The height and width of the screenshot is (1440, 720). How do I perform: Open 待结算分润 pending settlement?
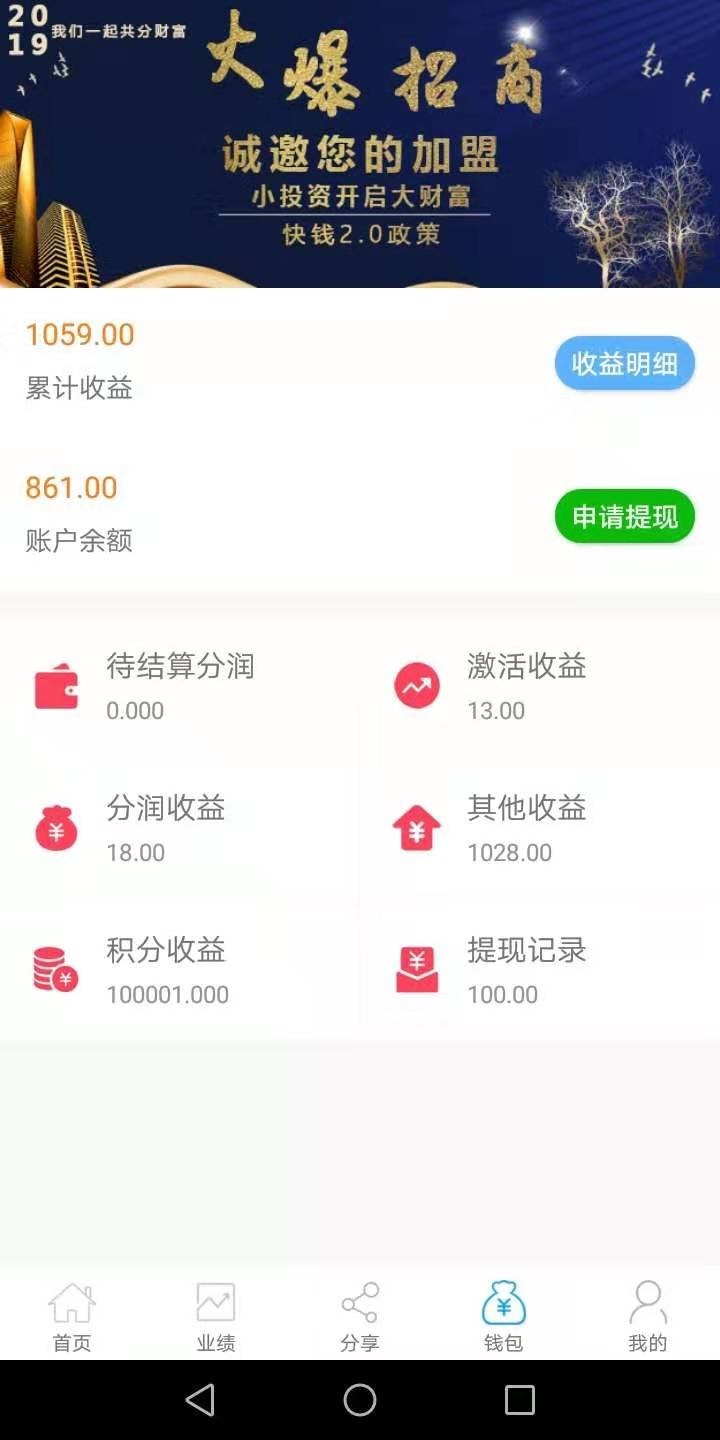pyautogui.click(x=180, y=686)
